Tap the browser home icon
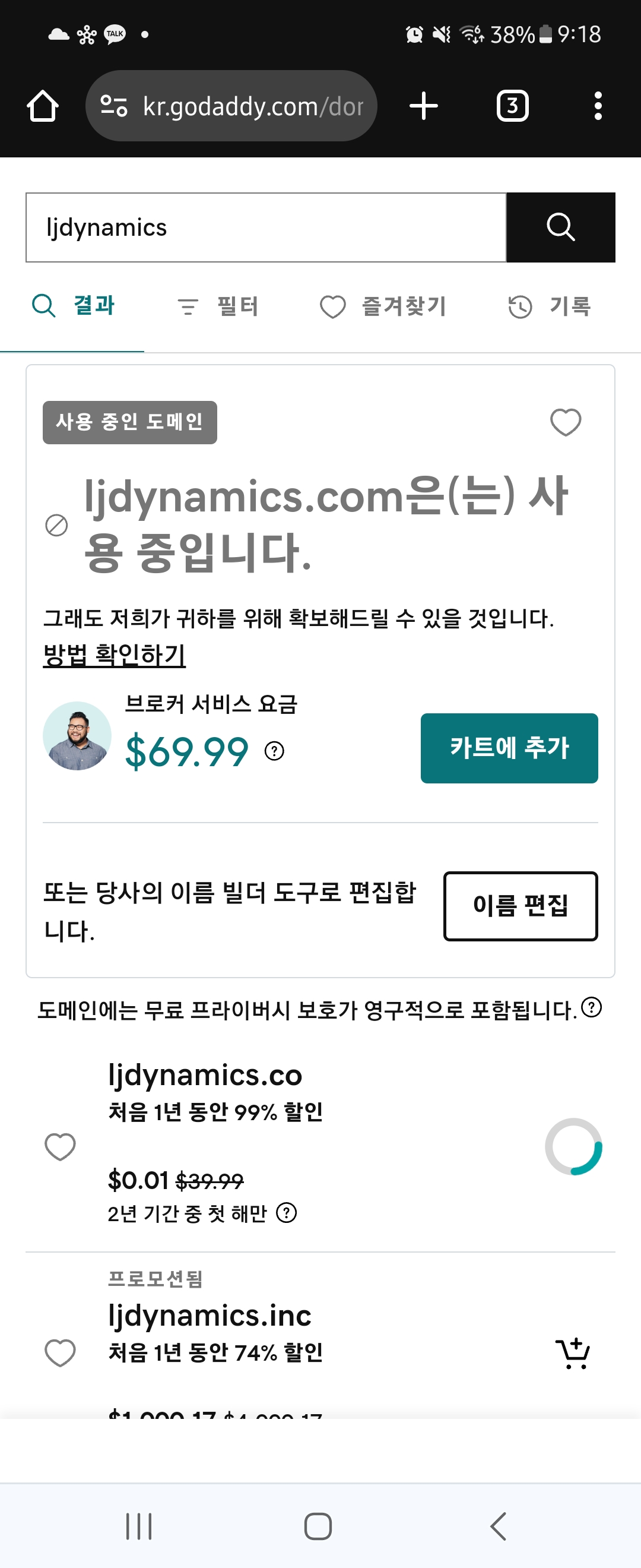 pos(43,106)
